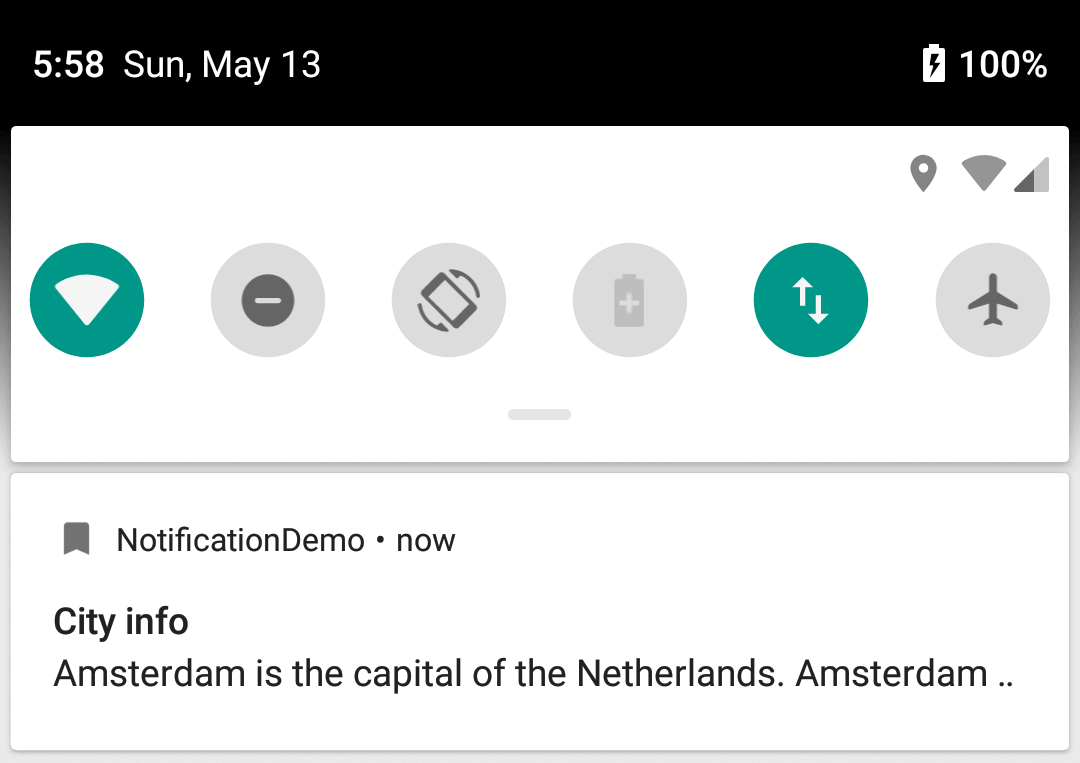The width and height of the screenshot is (1080, 763).
Task: Toggle the auto-rotate setting
Action: [449, 300]
